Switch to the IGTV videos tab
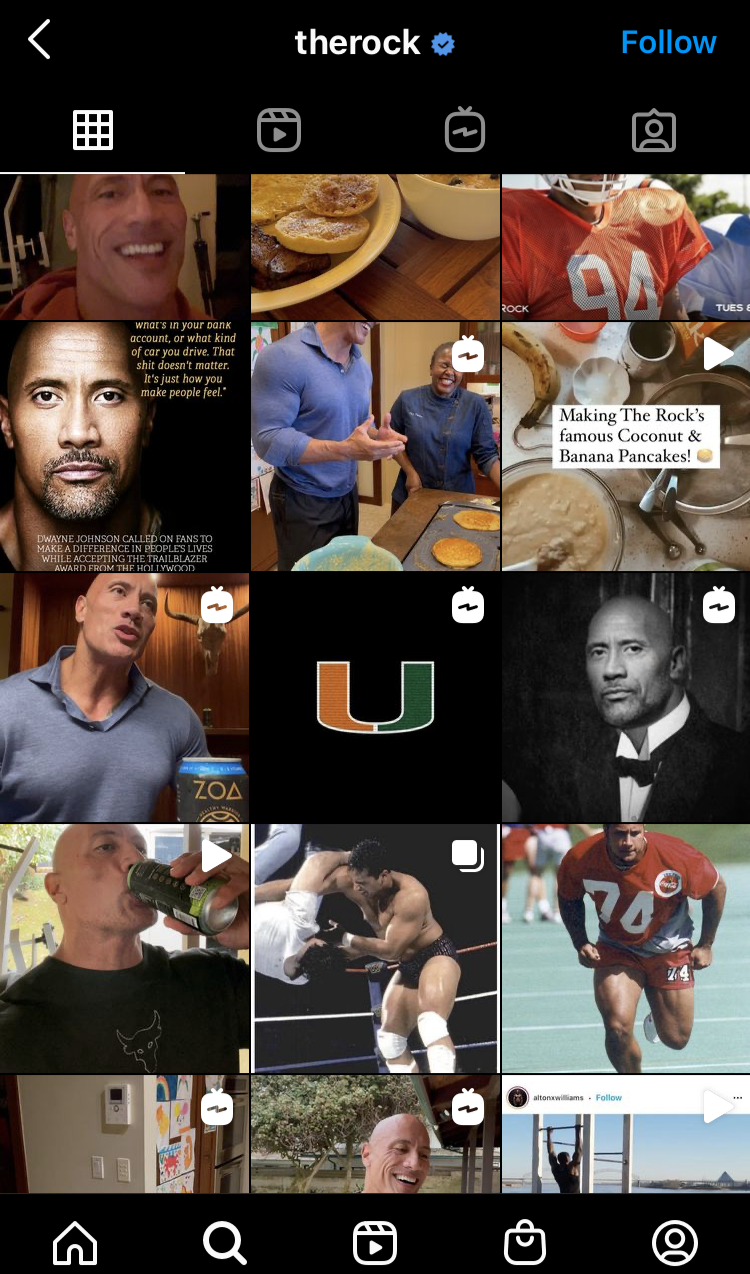 point(465,131)
